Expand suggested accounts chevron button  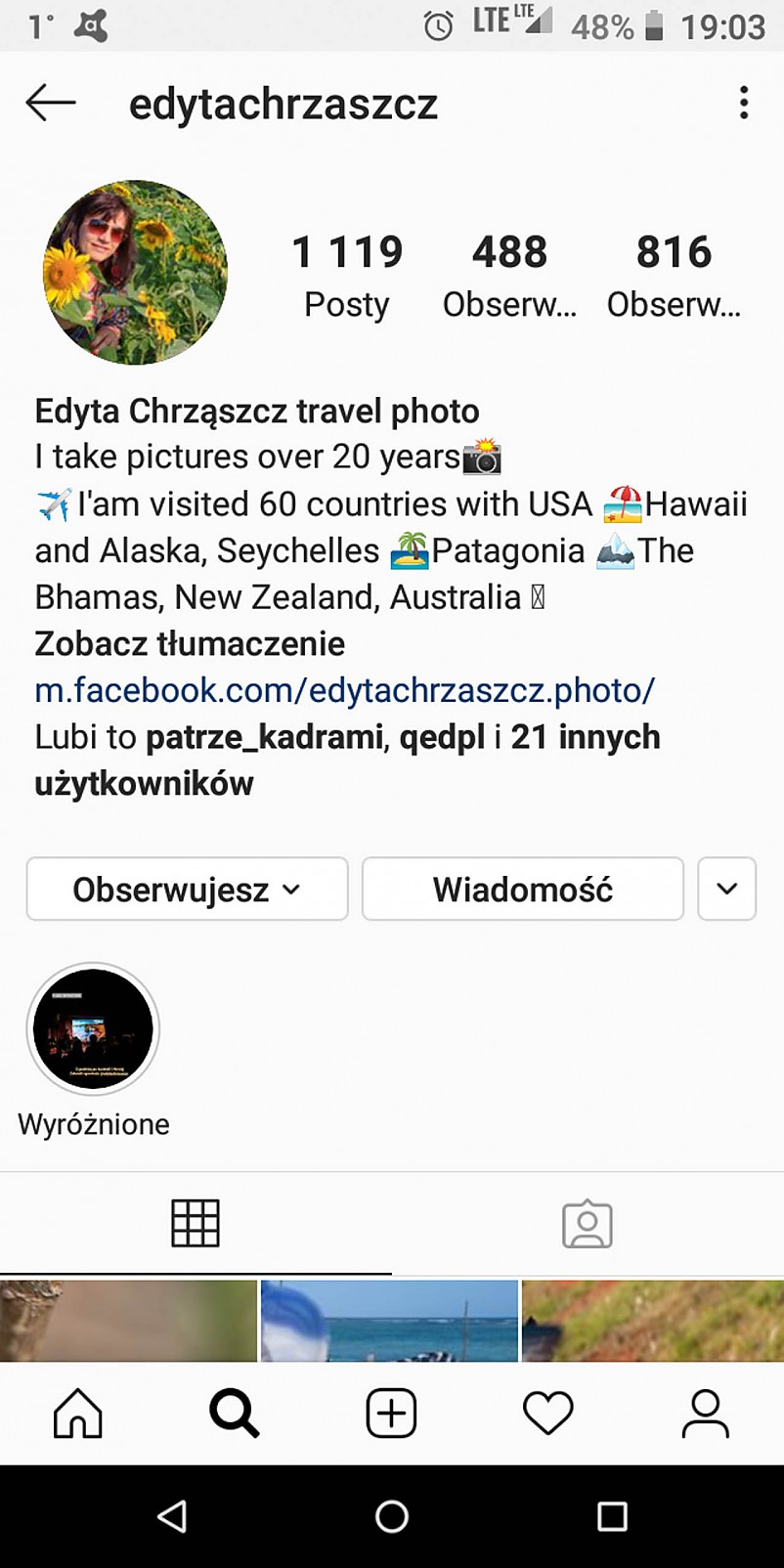[726, 890]
